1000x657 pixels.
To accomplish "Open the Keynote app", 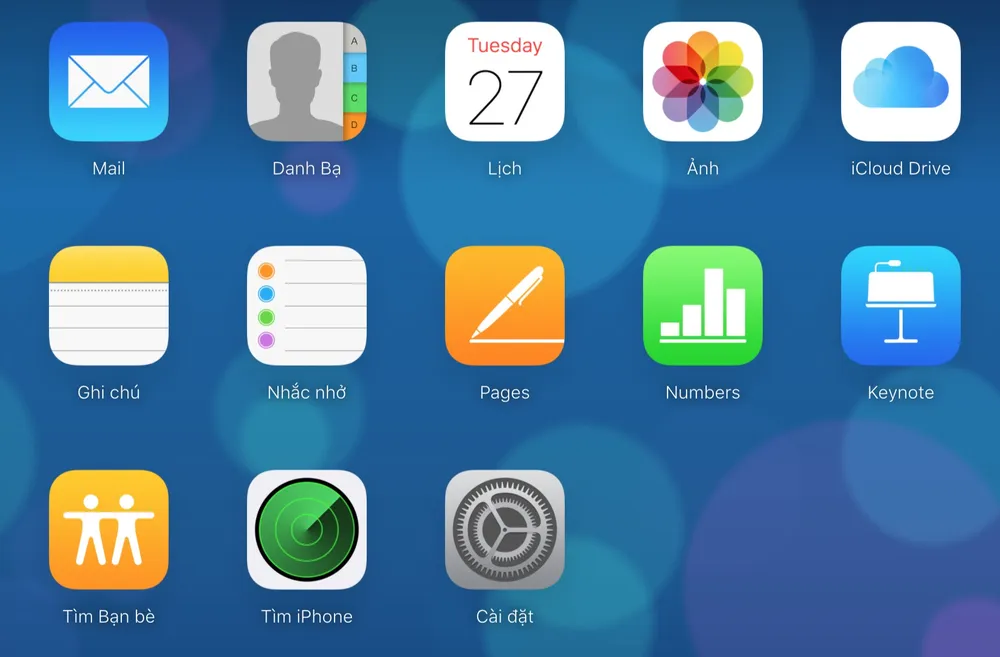I will tap(901, 305).
